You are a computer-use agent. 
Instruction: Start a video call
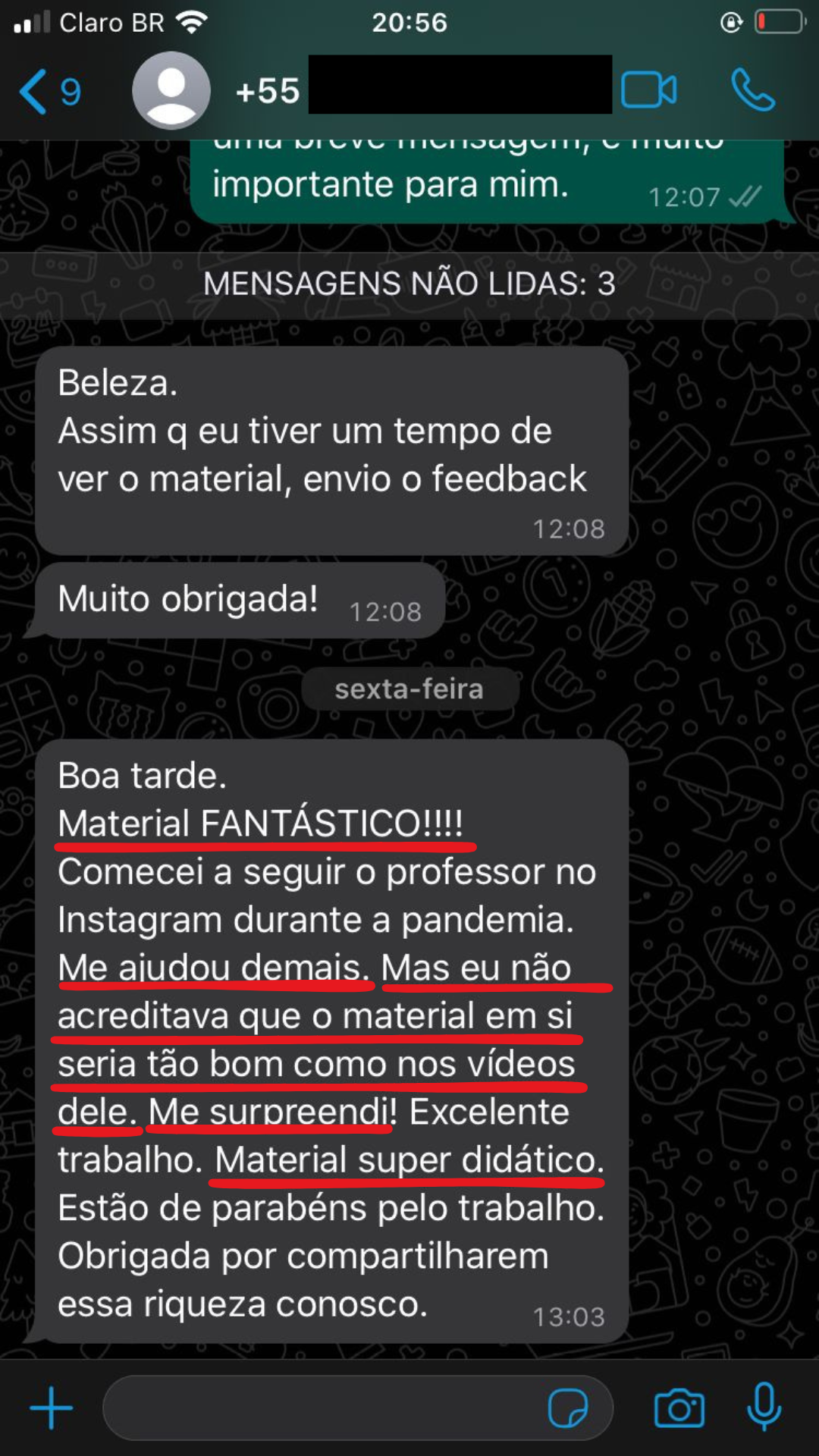[648, 90]
